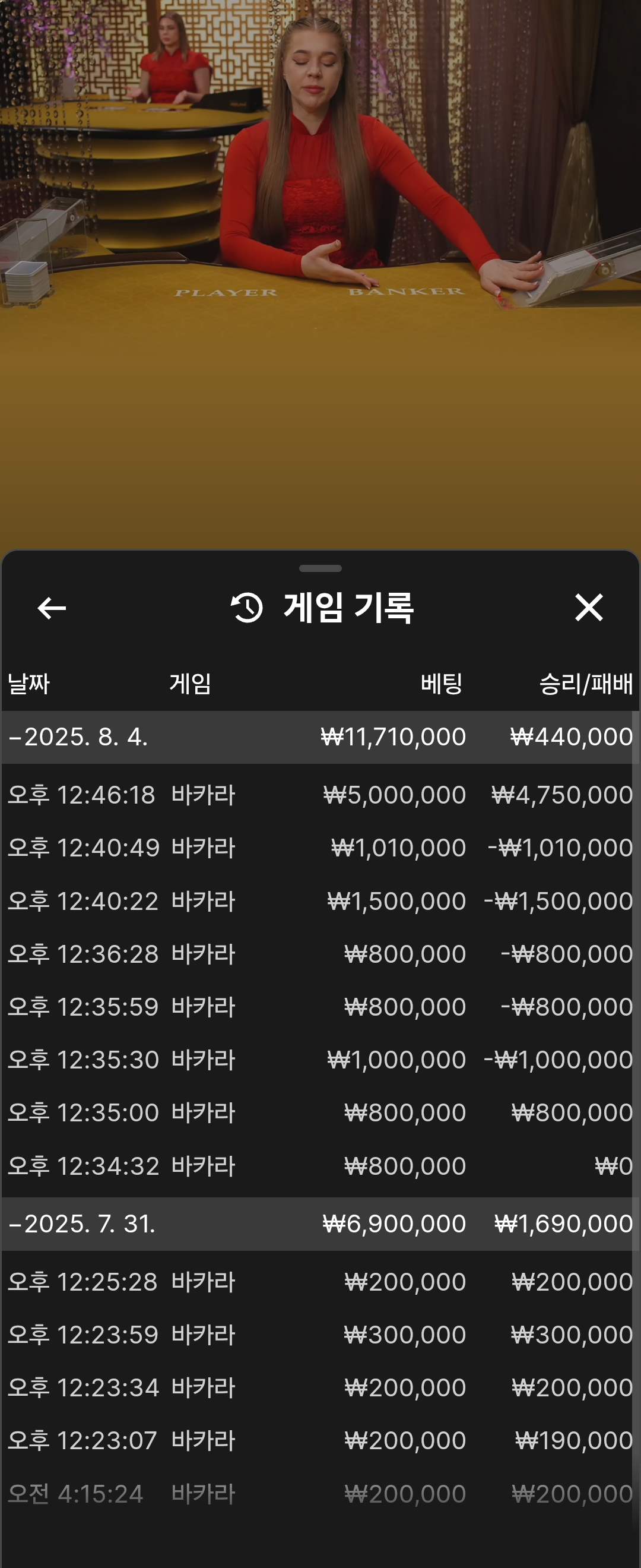This screenshot has width=641, height=1568.
Task: Collapse the 2025. 7. 31. date group
Action: tap(81, 1224)
